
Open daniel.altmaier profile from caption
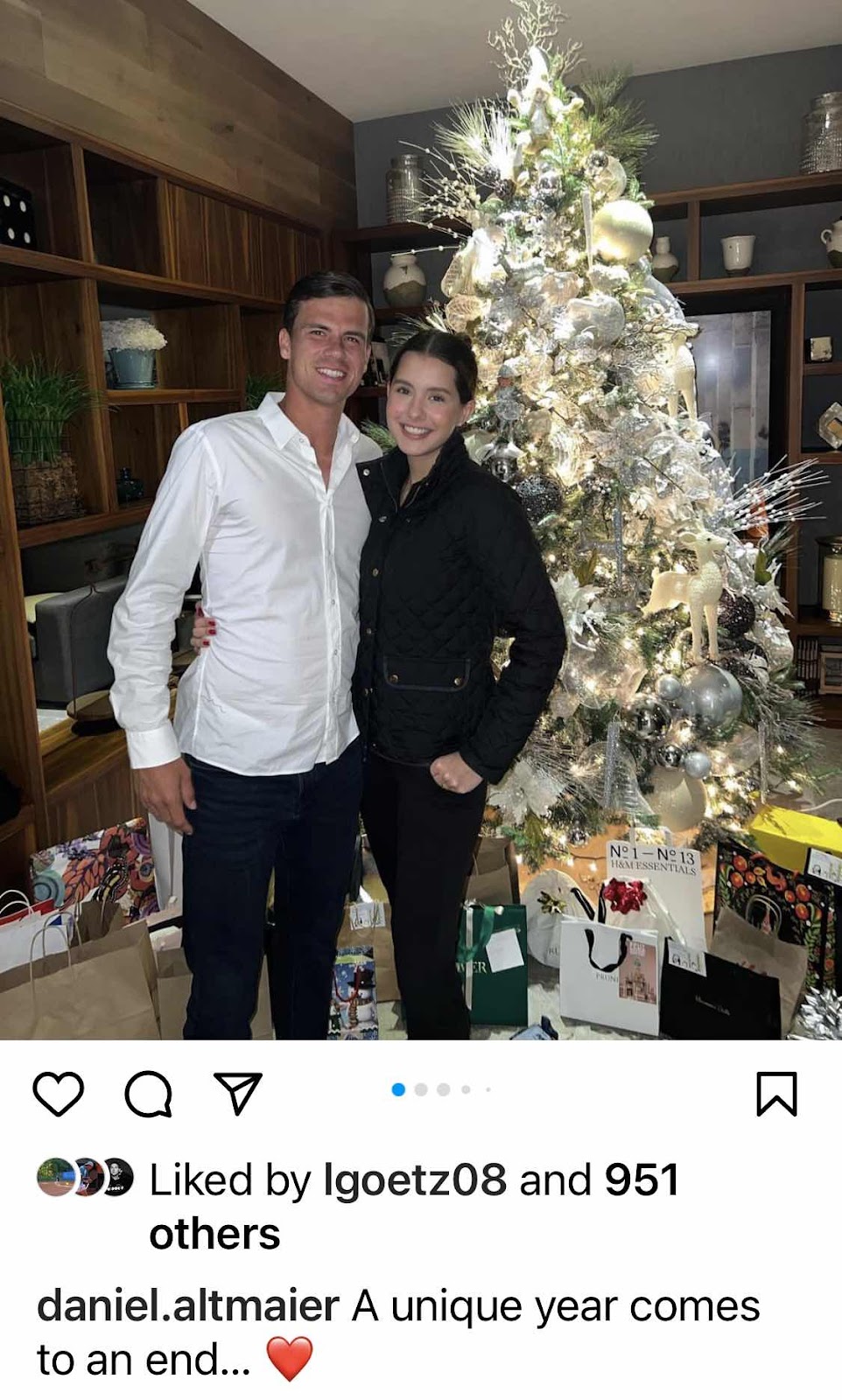(x=187, y=1306)
